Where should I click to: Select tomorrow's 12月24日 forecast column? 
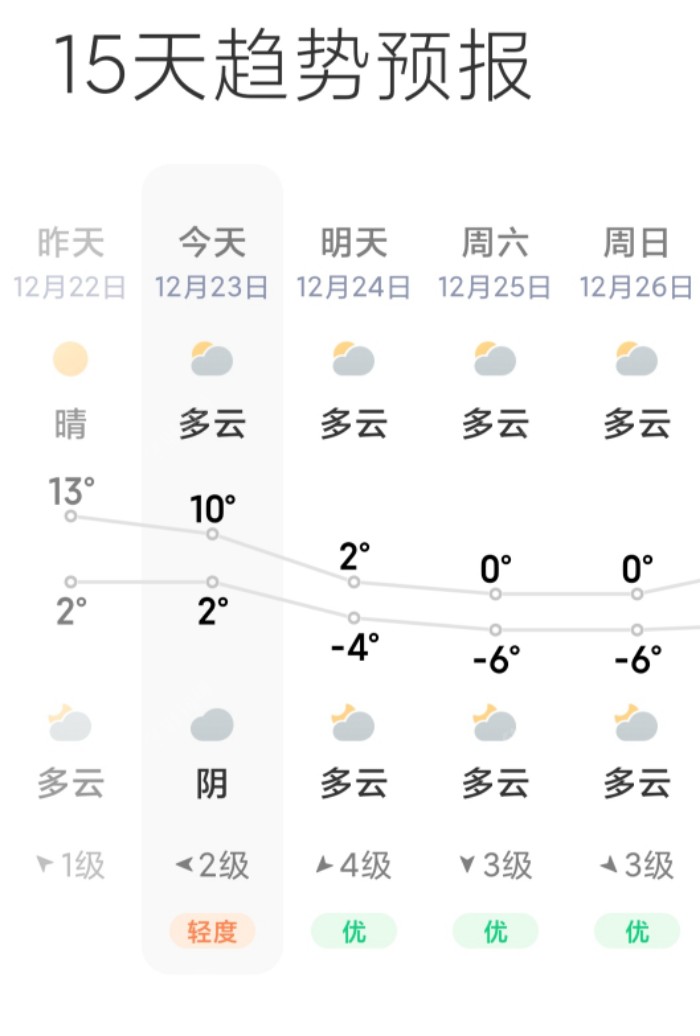(x=354, y=264)
